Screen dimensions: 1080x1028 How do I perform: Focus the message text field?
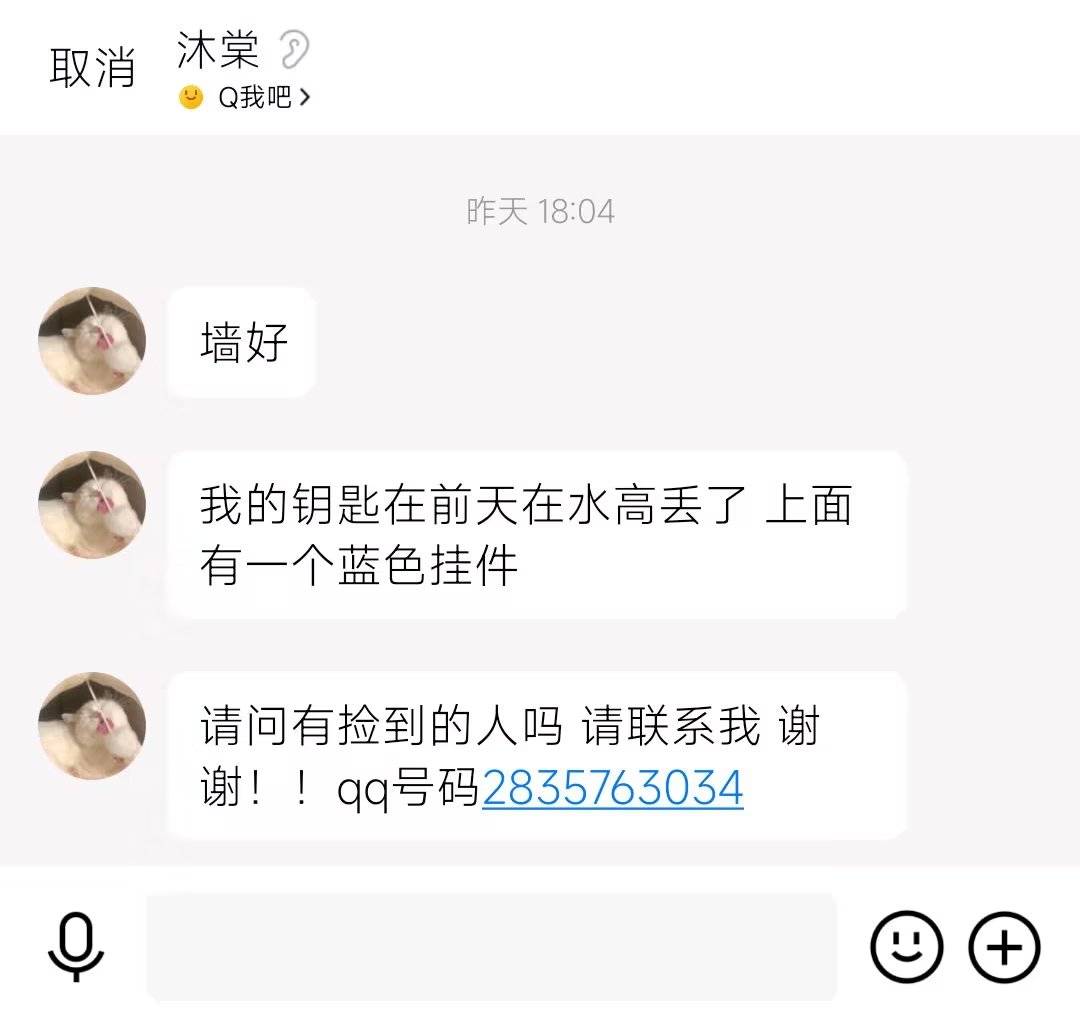point(490,946)
